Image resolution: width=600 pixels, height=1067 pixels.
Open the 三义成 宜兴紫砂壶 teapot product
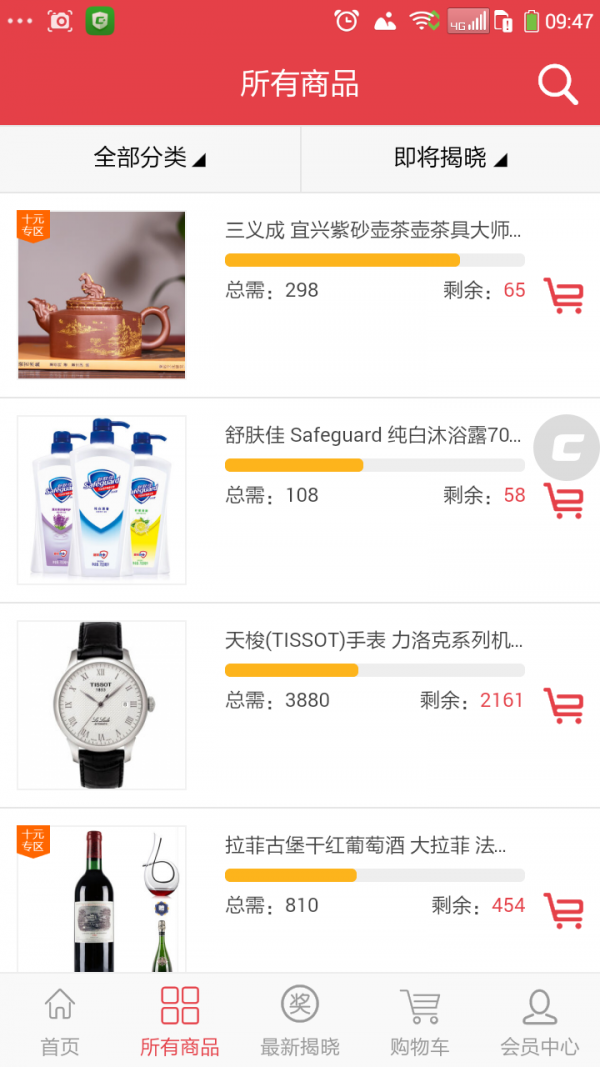point(373,231)
